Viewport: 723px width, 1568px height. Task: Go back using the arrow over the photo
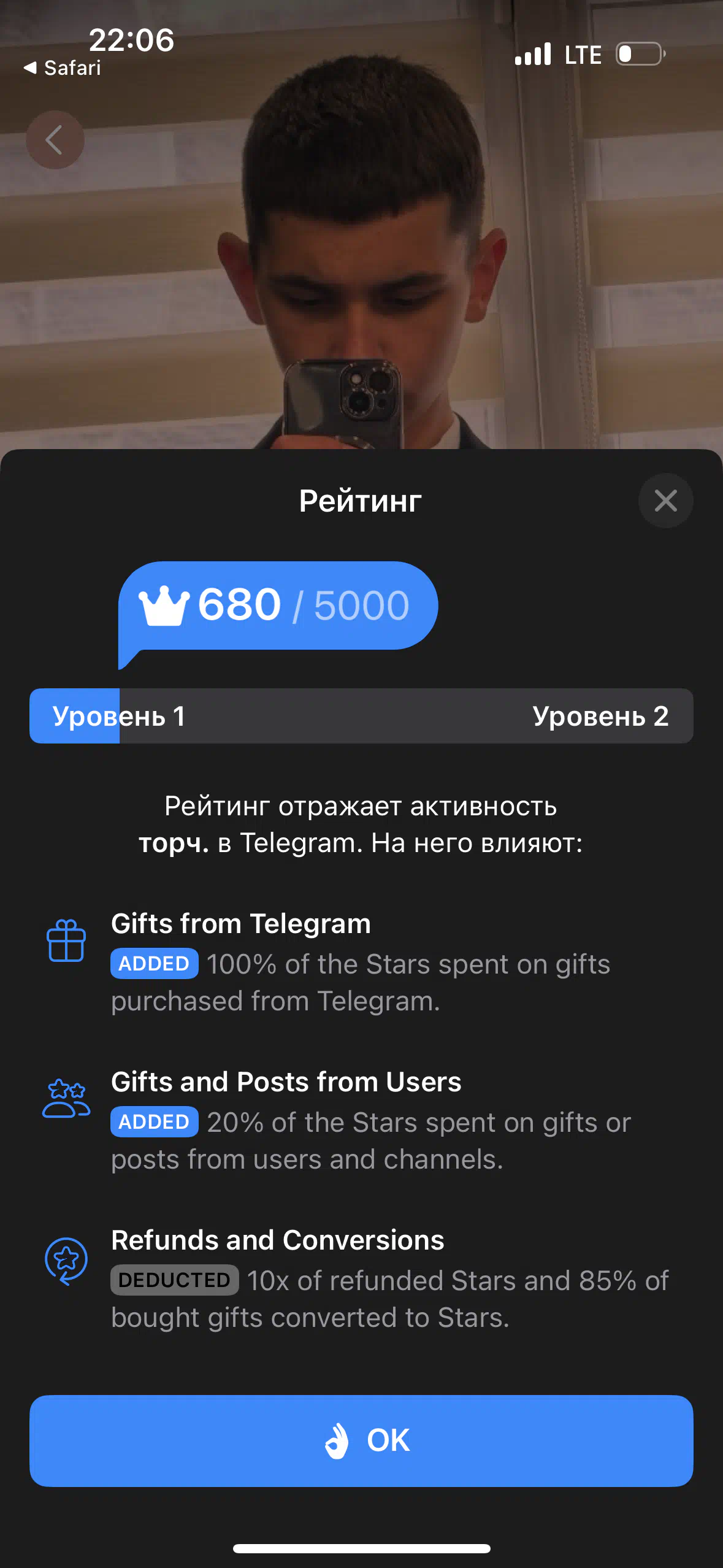55,140
